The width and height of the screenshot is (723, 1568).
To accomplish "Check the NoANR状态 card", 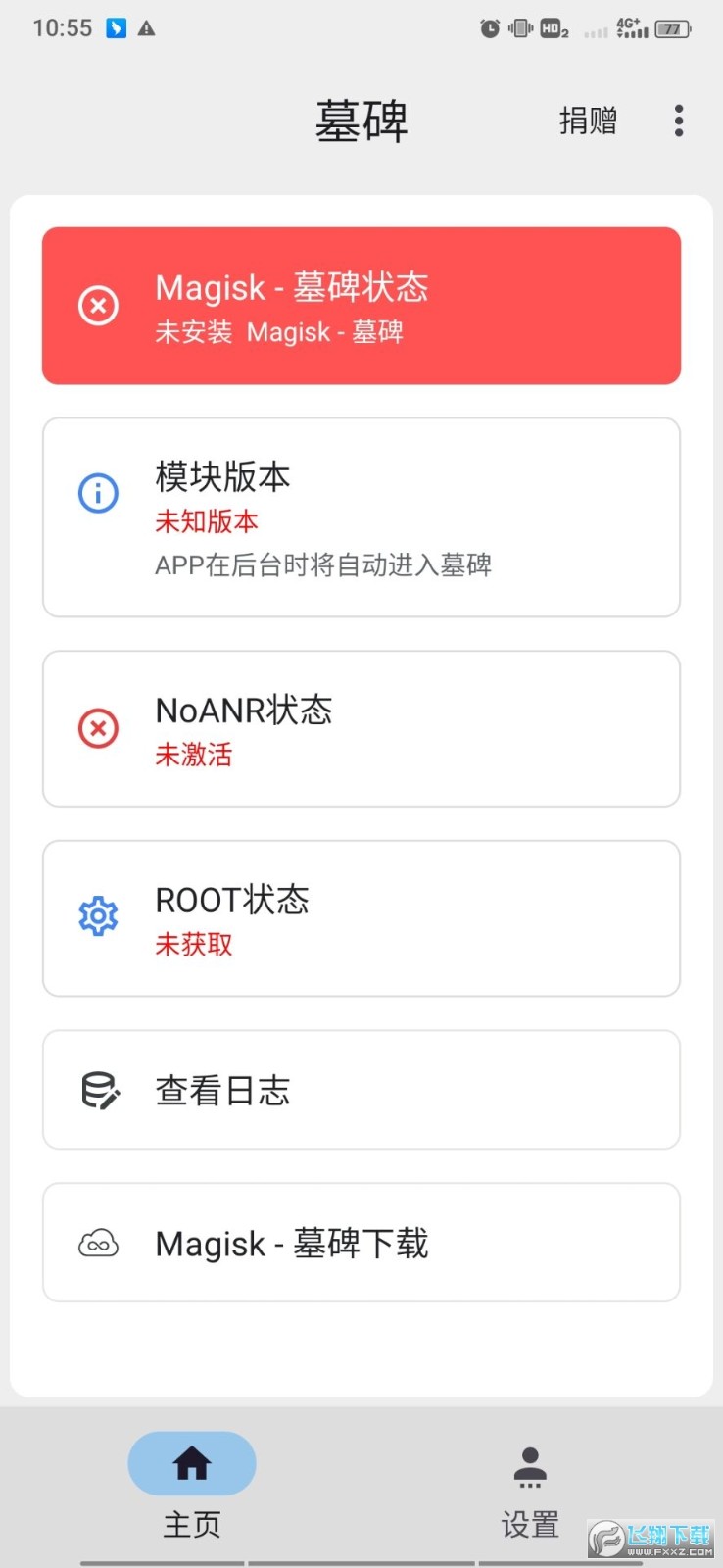I will pos(361,728).
